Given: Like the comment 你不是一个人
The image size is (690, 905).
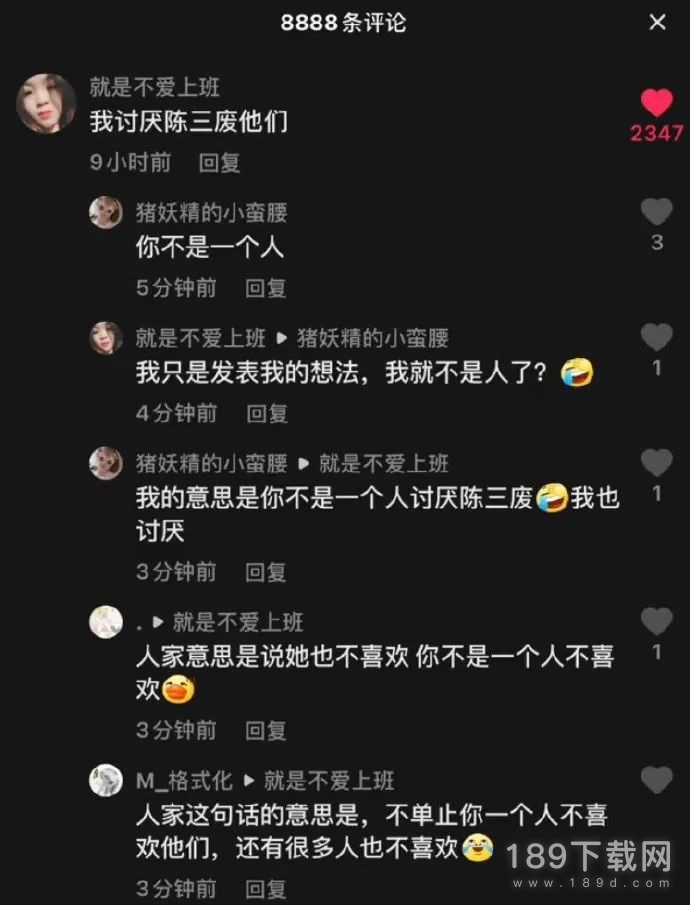Looking at the screenshot, I should pyautogui.click(x=656, y=212).
